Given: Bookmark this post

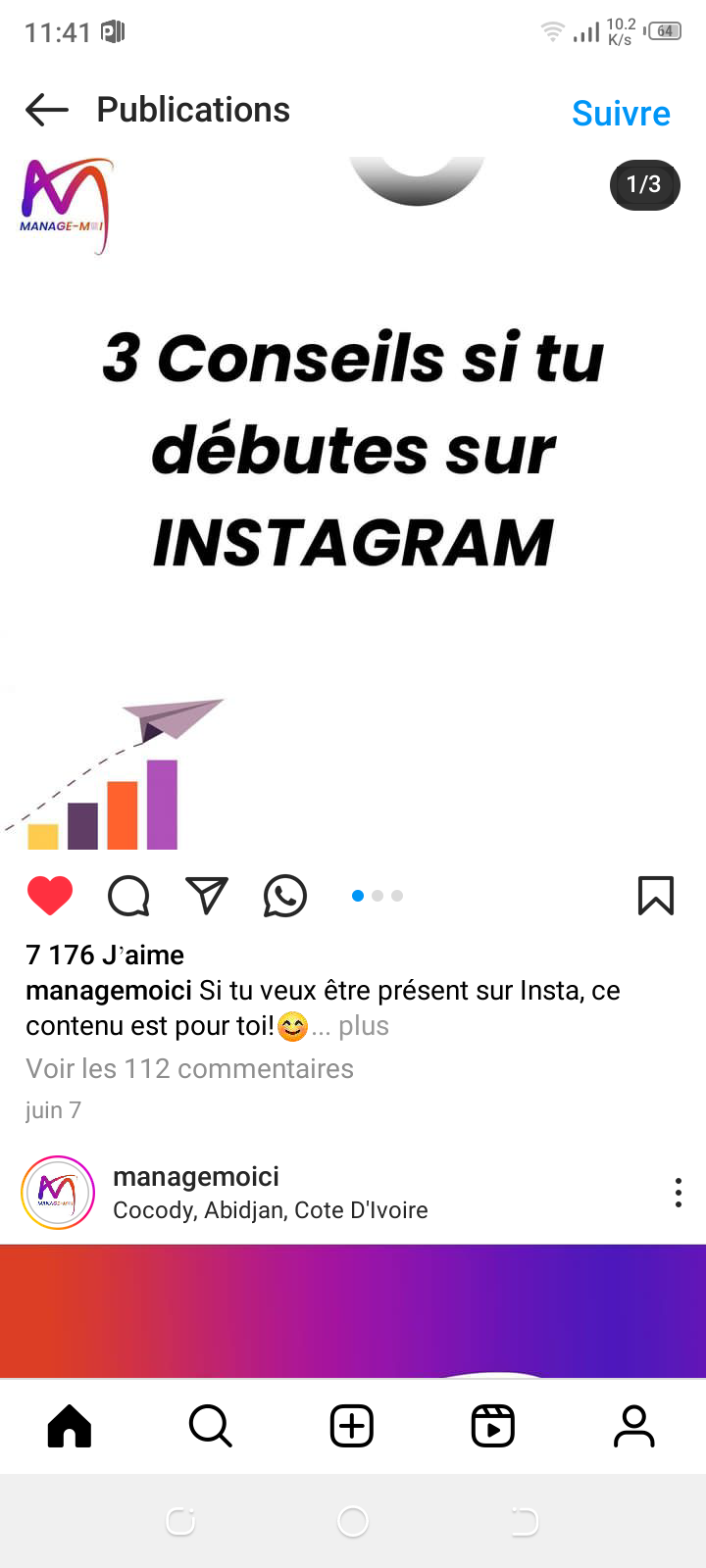Looking at the screenshot, I should (x=656, y=896).
